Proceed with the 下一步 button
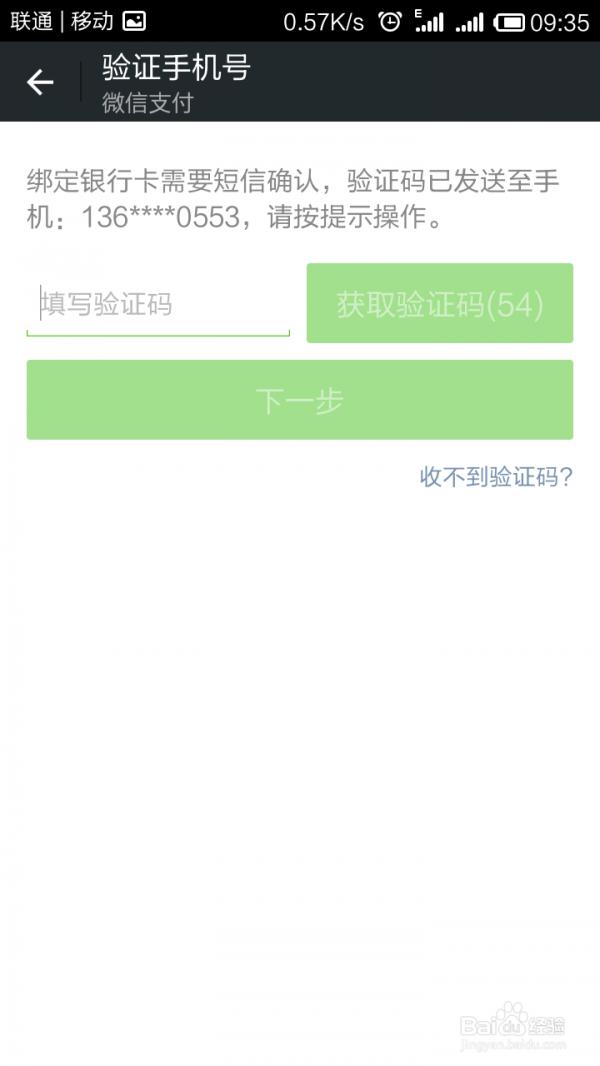The image size is (600, 1066). coord(300,400)
